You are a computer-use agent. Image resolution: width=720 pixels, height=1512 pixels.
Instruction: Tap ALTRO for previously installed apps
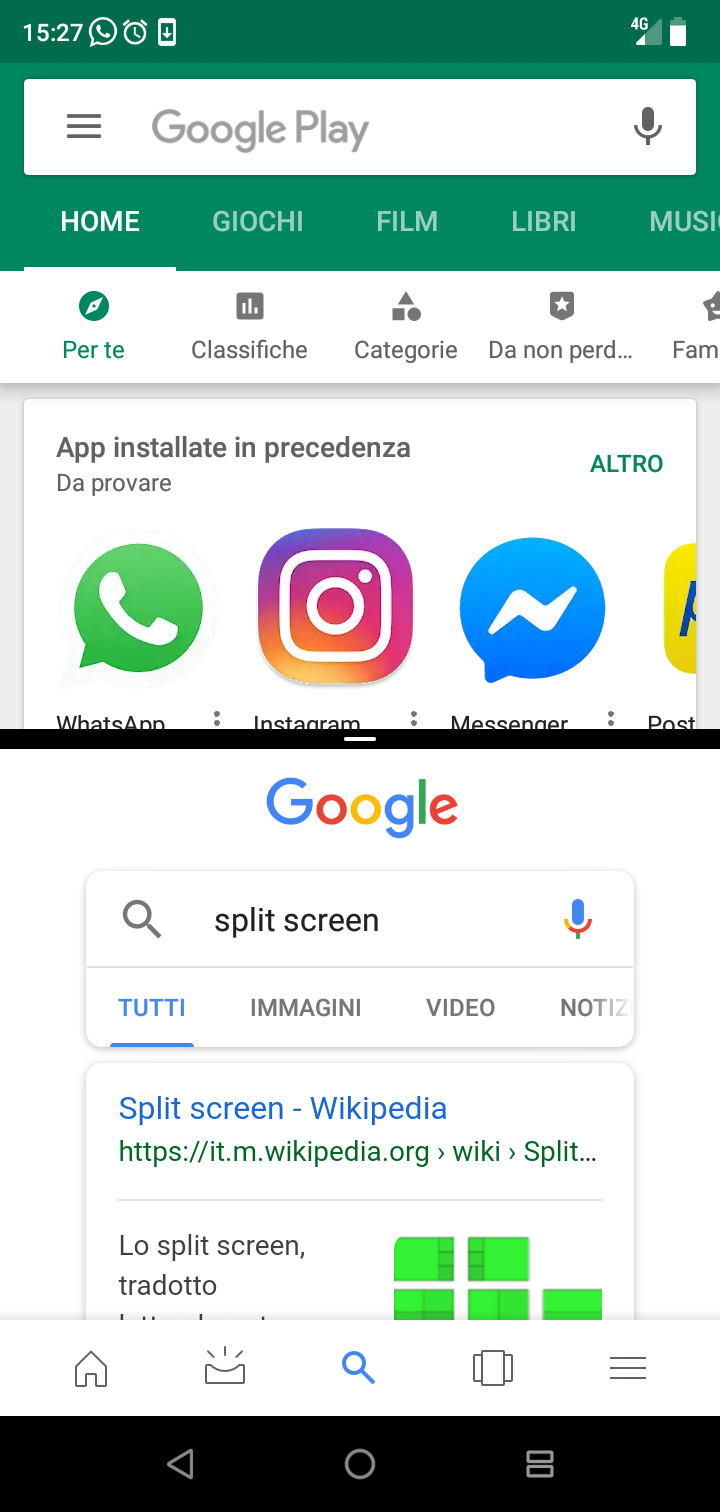[x=627, y=464]
